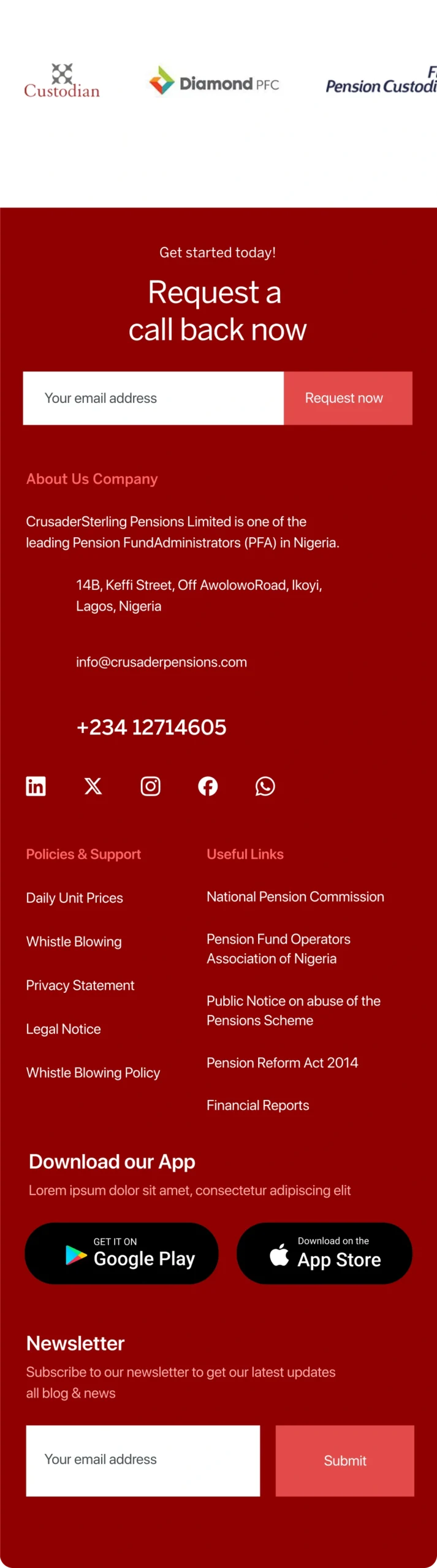437x1568 pixels.
Task: Open the LinkedIn icon
Action: pos(36,786)
